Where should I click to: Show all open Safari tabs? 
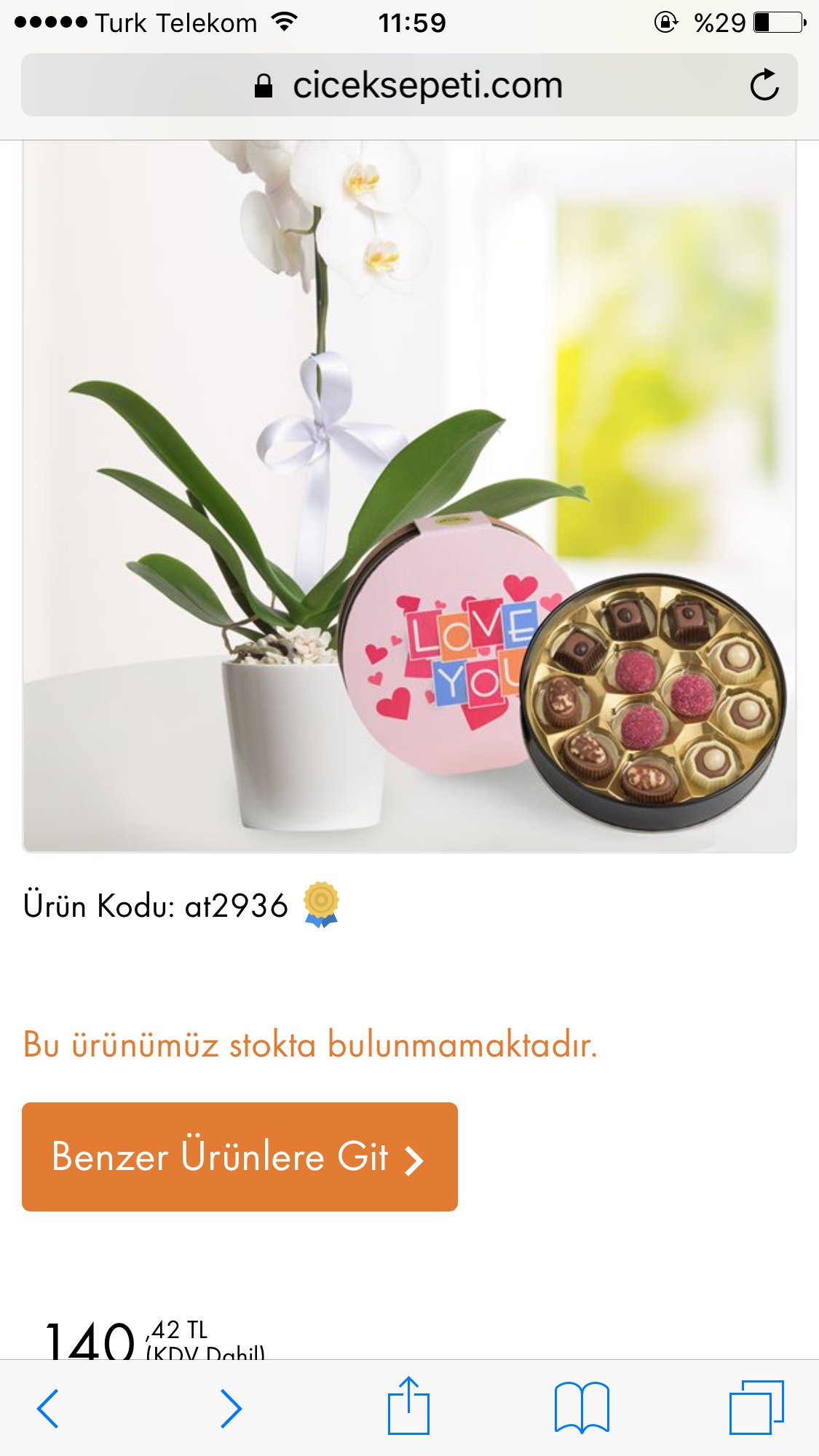pos(756,1407)
